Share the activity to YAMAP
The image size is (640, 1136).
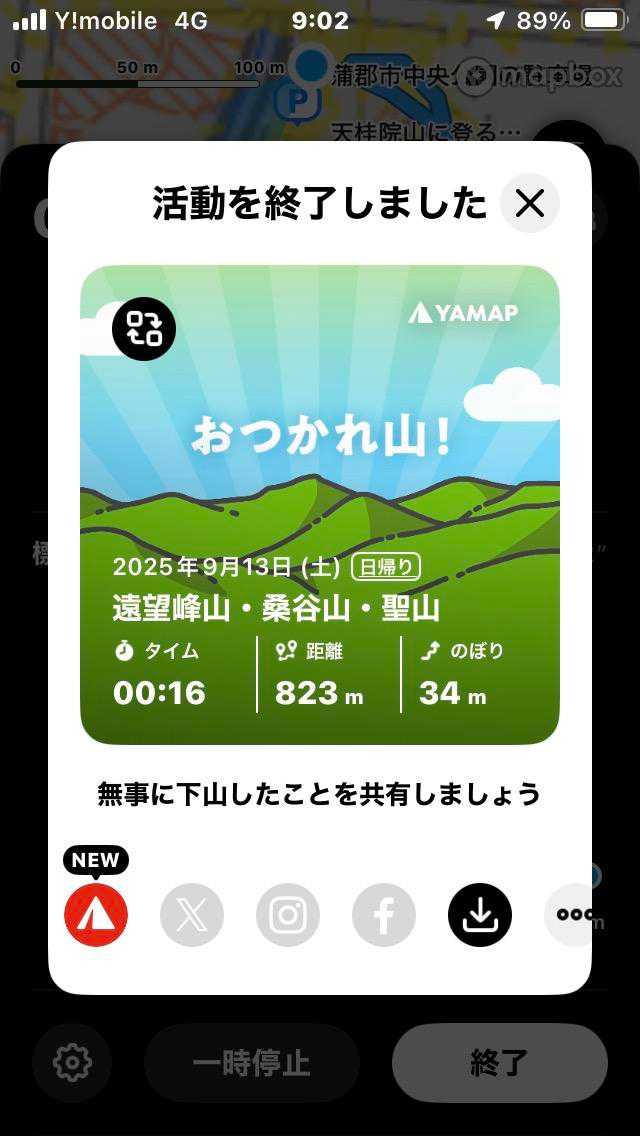click(96, 915)
